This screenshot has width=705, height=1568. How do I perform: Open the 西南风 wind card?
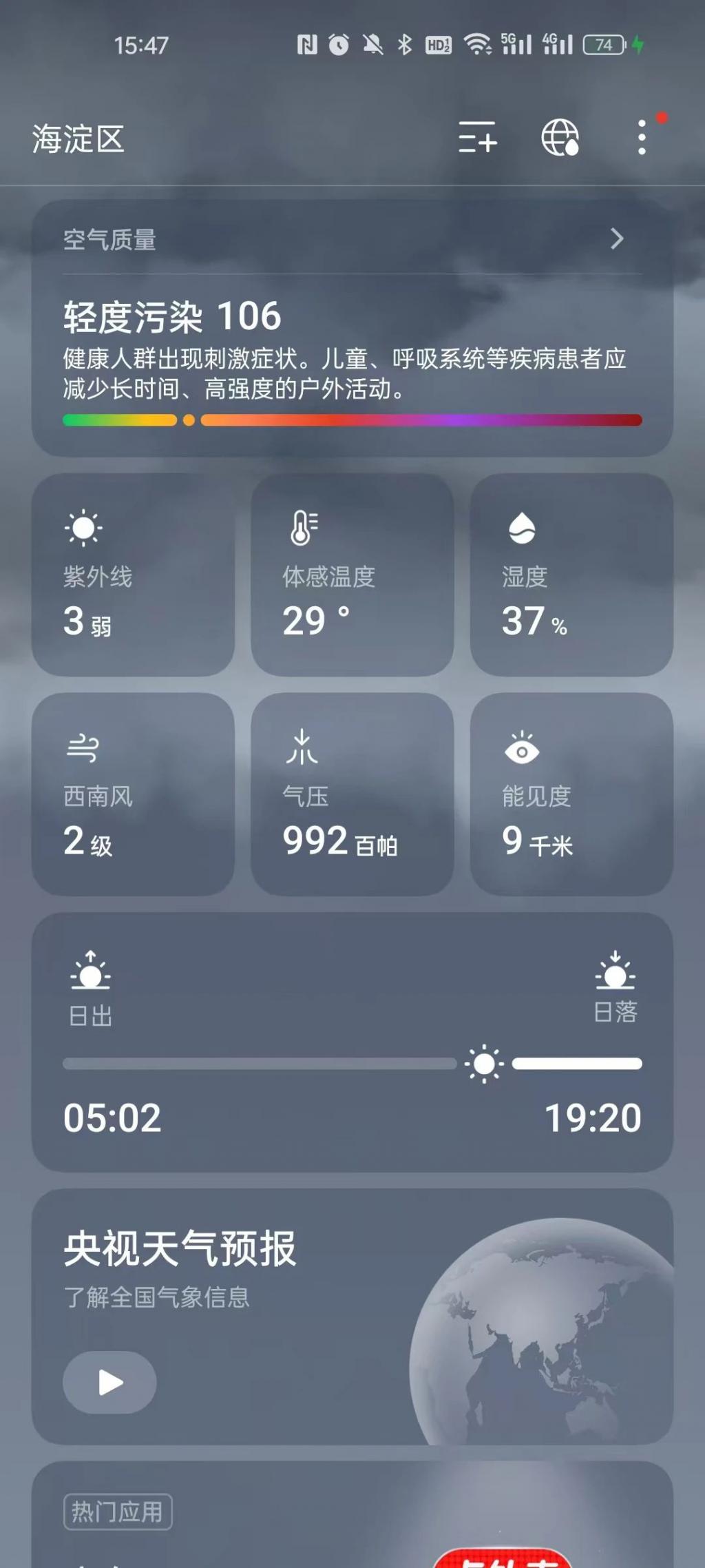[133, 794]
